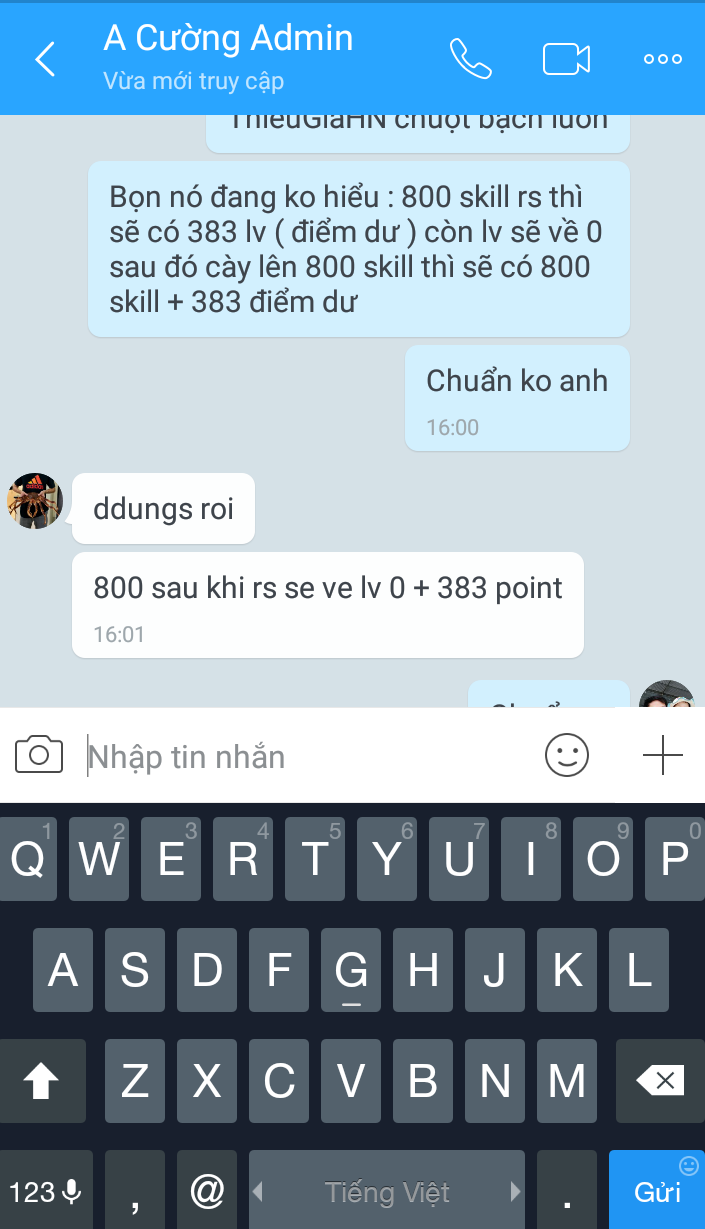Open camera to send a photo
Screen dimensions: 705x1229
pyautogui.click(x=39, y=755)
